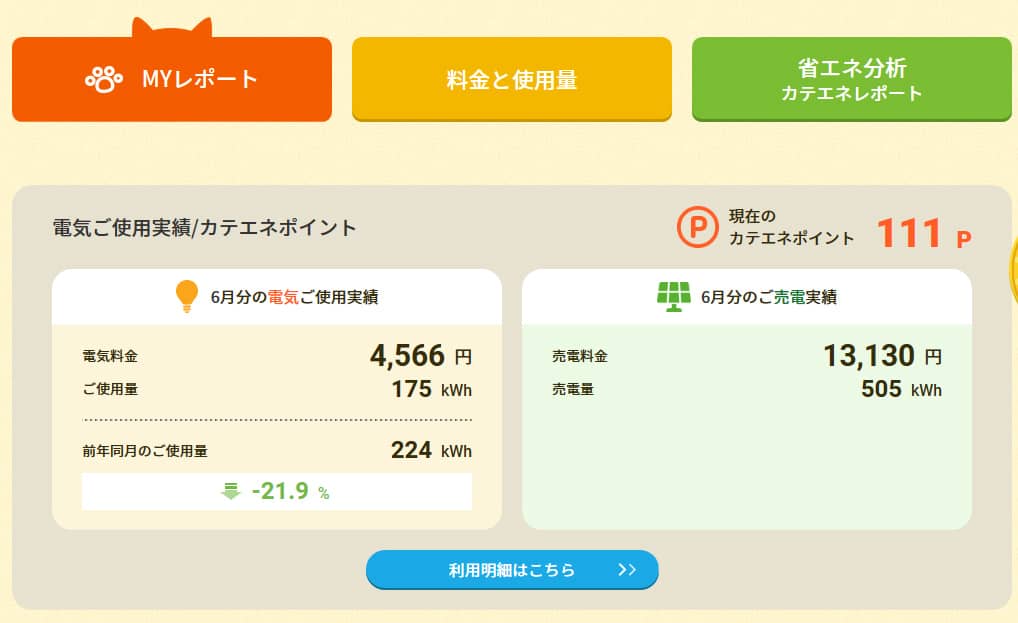Tap the 利用明細はこちら button
This screenshot has width=1018, height=623.
(511, 570)
